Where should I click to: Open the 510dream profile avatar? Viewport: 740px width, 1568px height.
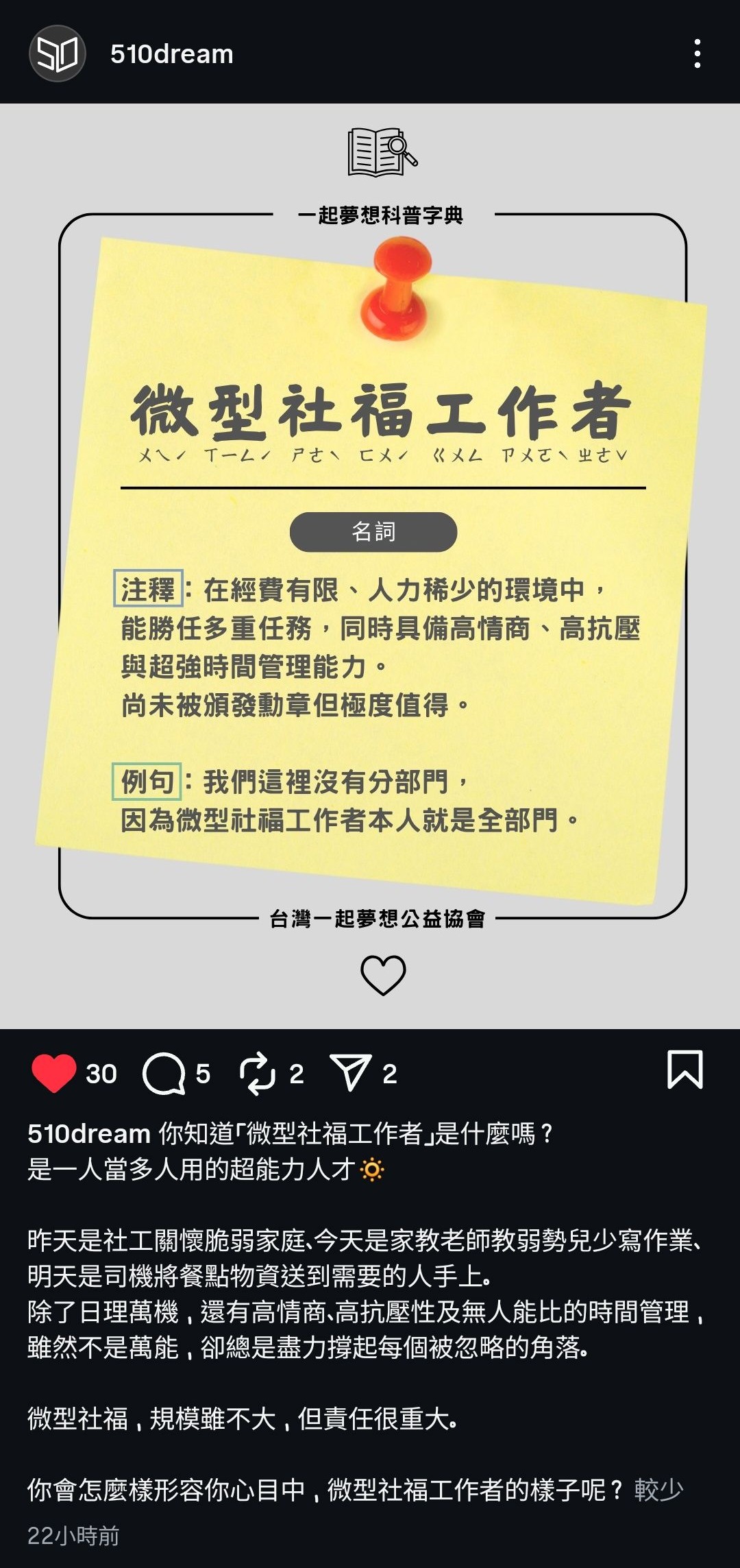tap(58, 53)
